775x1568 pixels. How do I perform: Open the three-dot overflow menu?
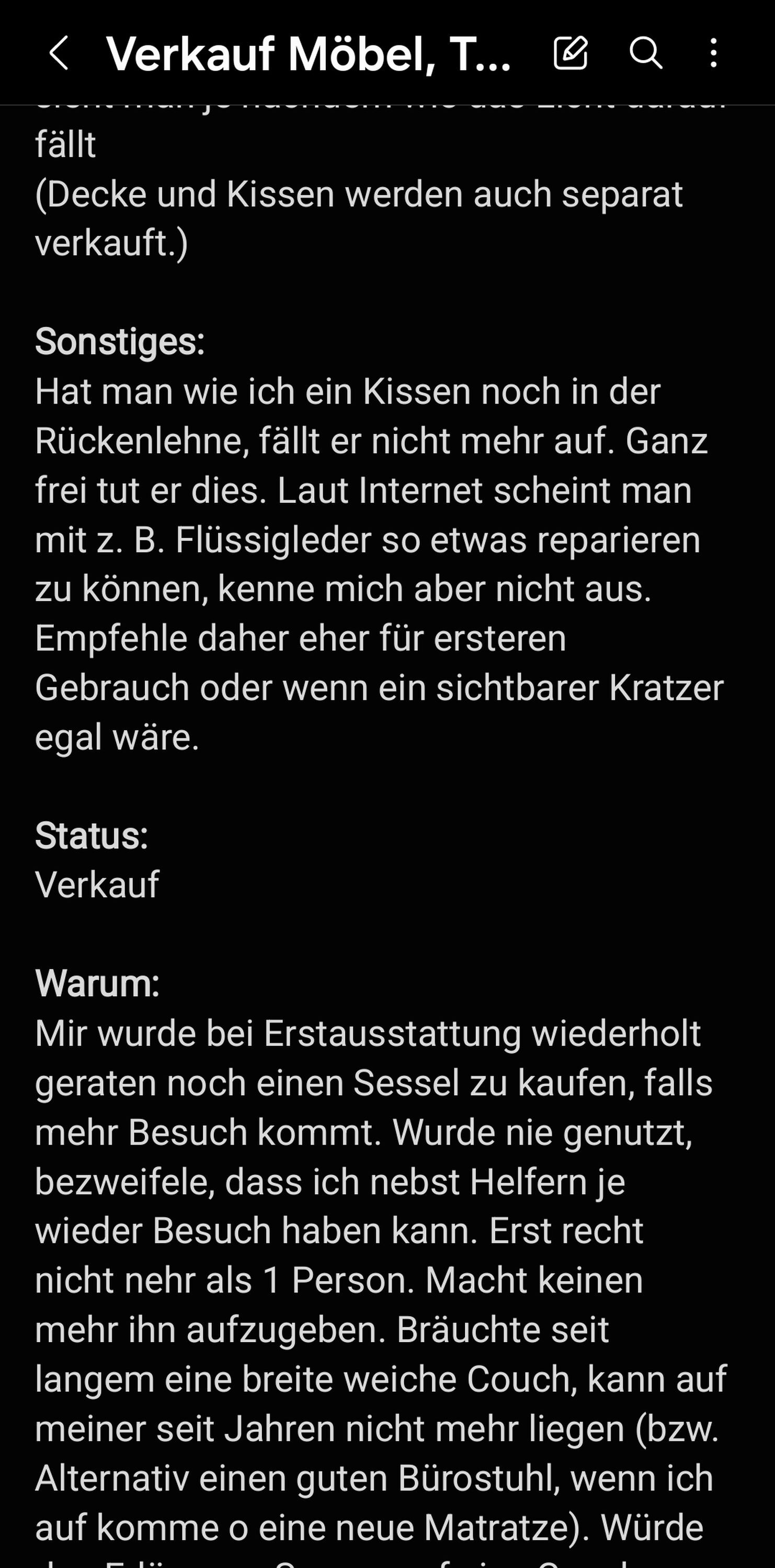pyautogui.click(x=713, y=53)
